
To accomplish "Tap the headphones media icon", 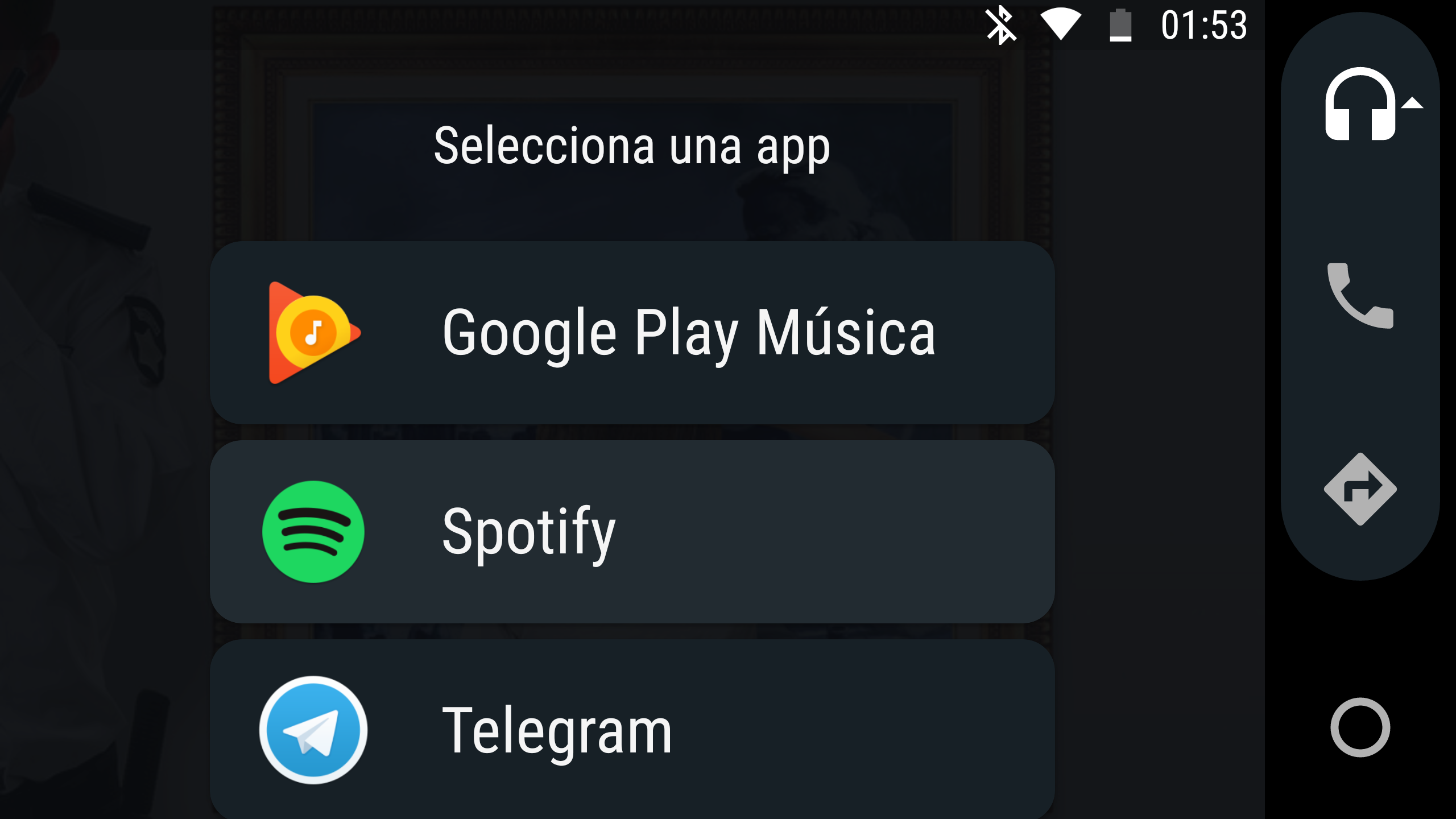I will tap(1360, 104).
